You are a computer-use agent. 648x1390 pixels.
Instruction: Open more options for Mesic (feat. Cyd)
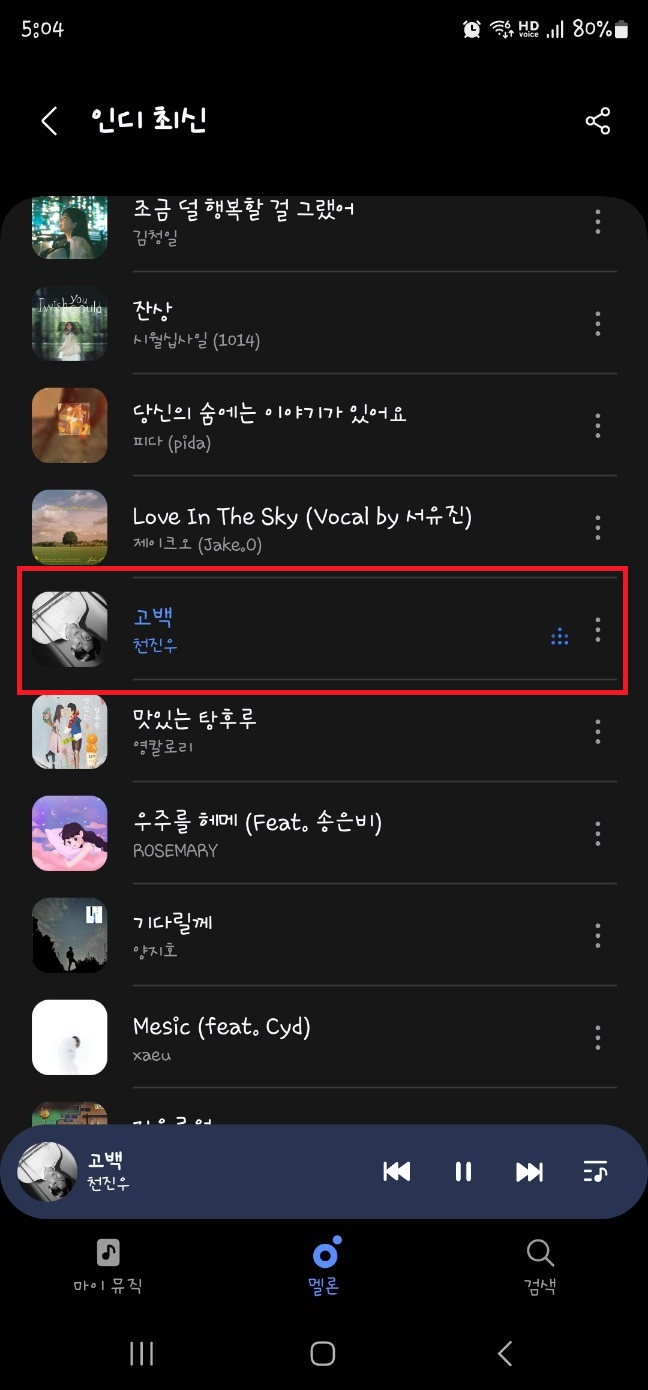coord(597,1038)
